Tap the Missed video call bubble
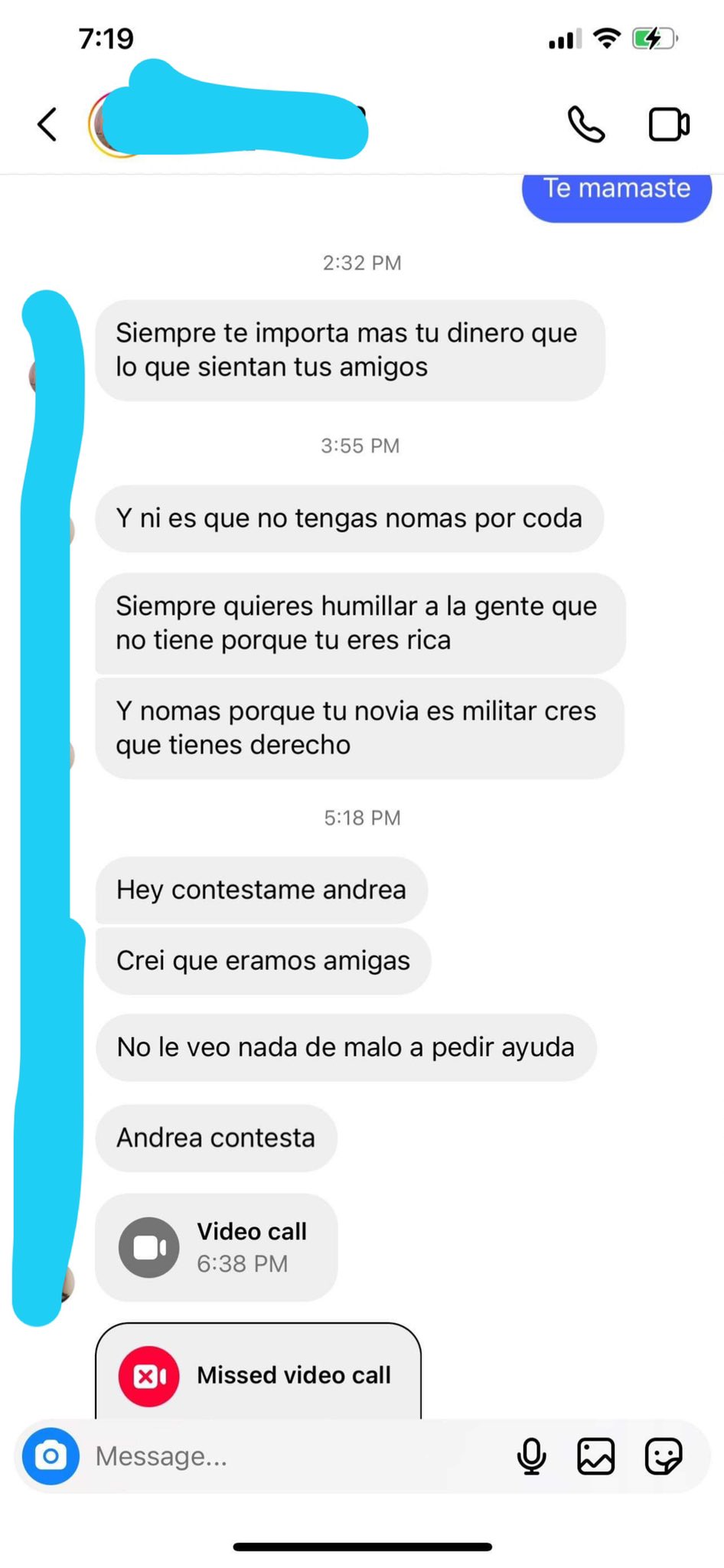724x1568 pixels. click(258, 1374)
